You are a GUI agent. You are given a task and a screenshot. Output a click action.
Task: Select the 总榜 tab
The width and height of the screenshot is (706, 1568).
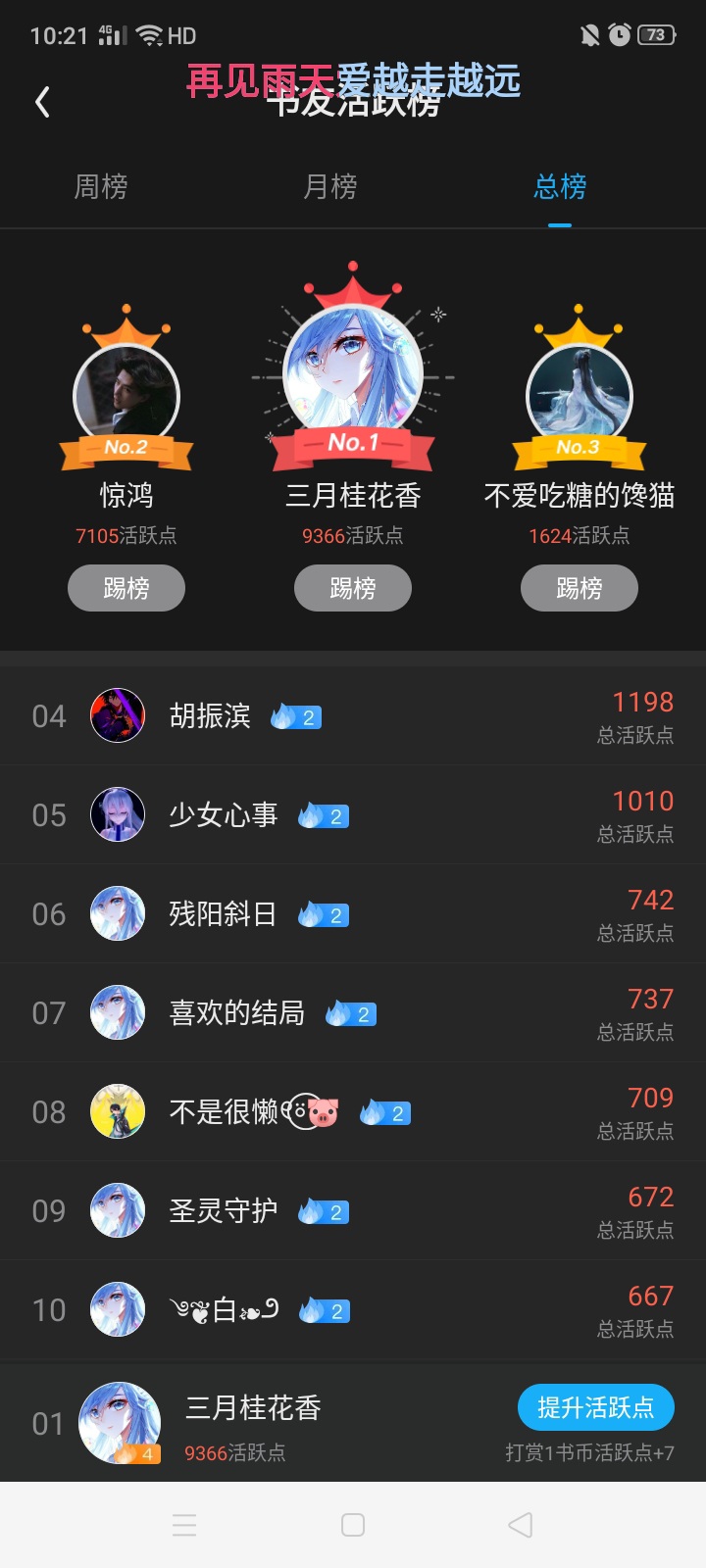pos(560,186)
